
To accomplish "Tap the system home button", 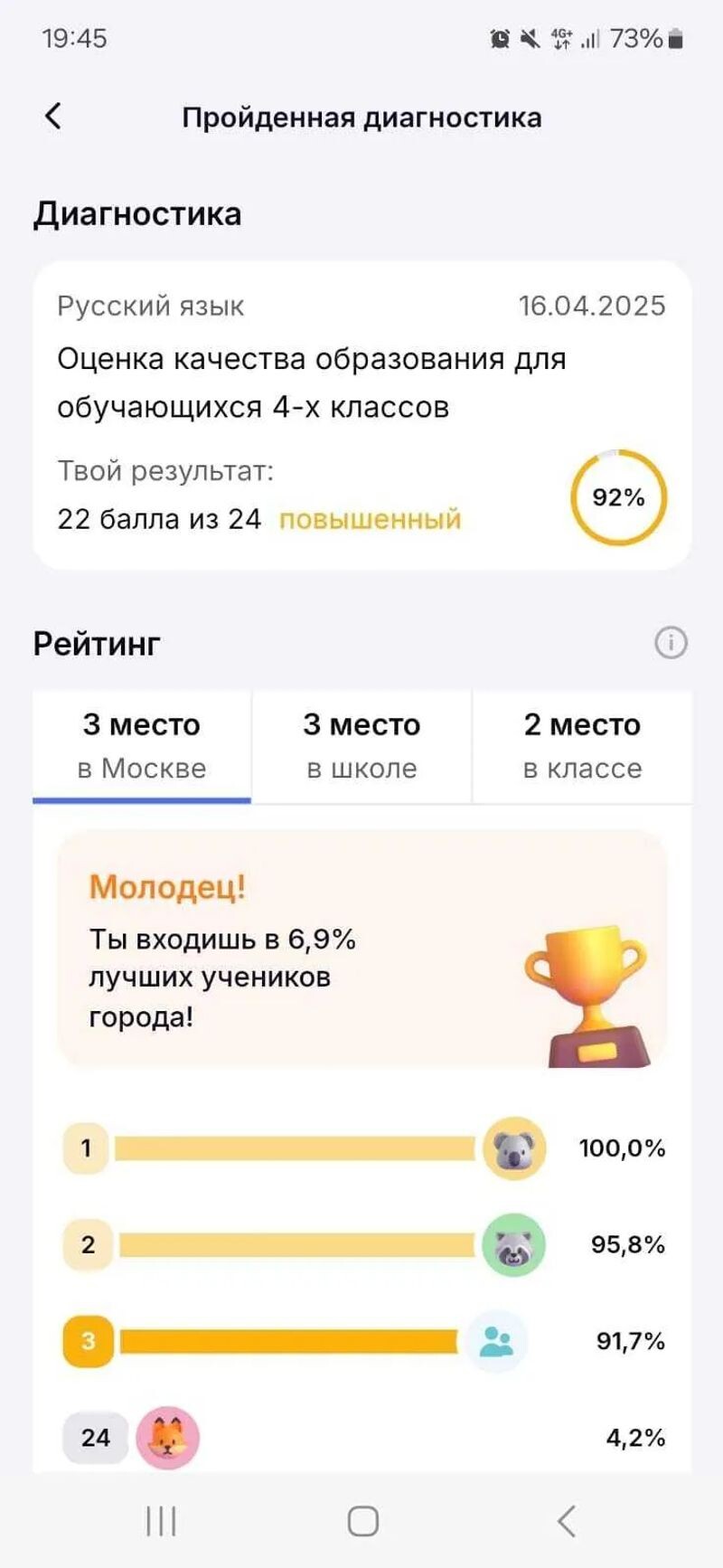I will pos(362,1521).
